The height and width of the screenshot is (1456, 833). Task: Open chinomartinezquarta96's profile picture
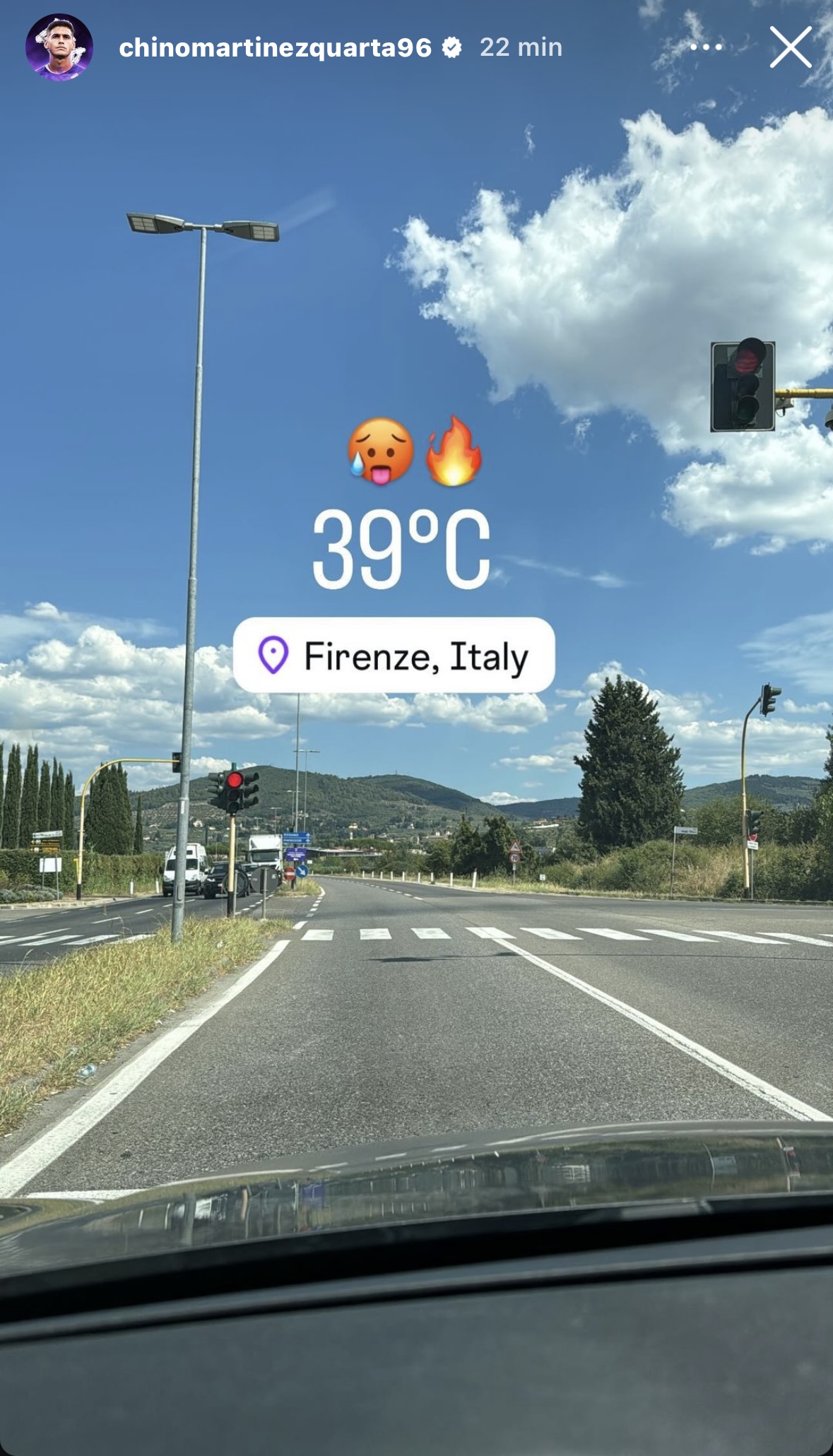coord(59,47)
